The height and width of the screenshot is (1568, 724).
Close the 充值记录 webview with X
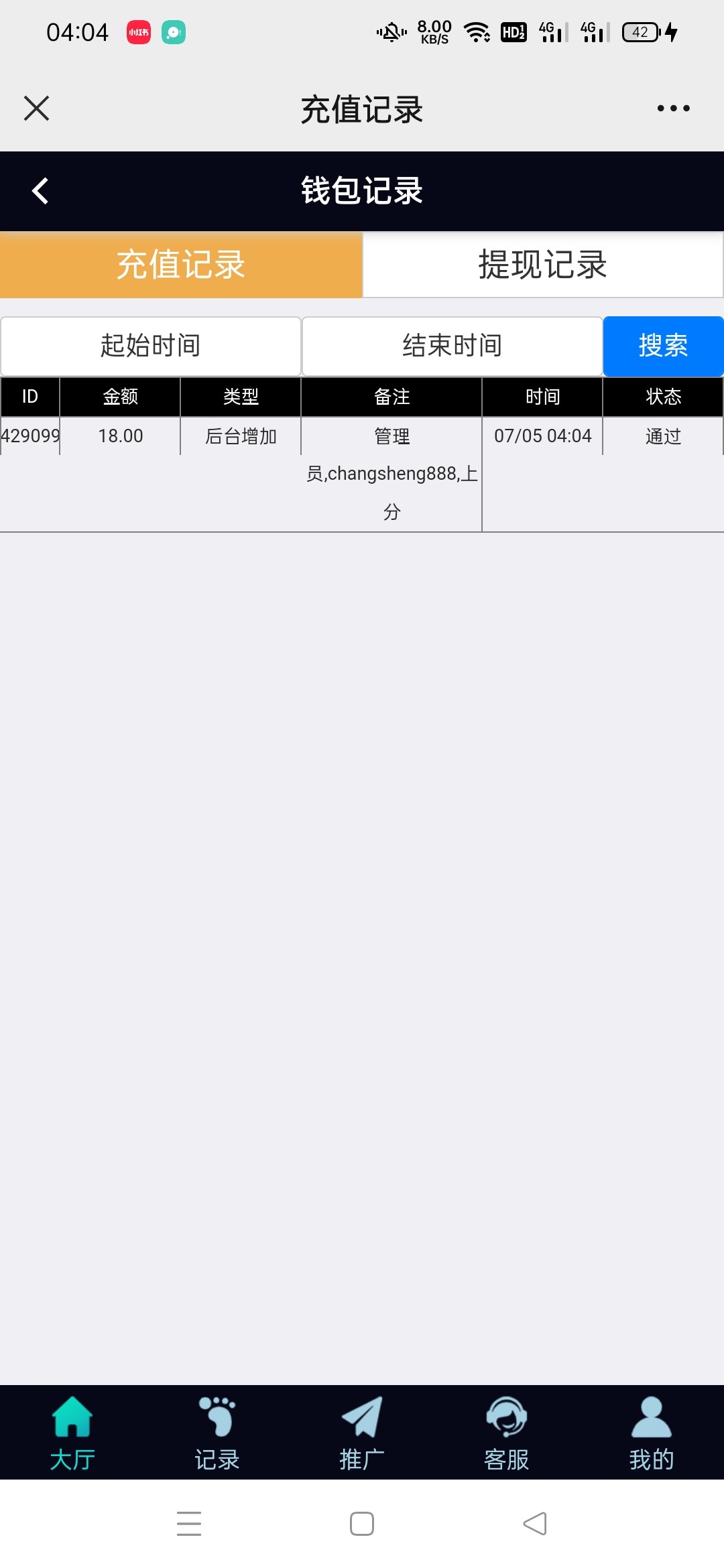click(37, 108)
